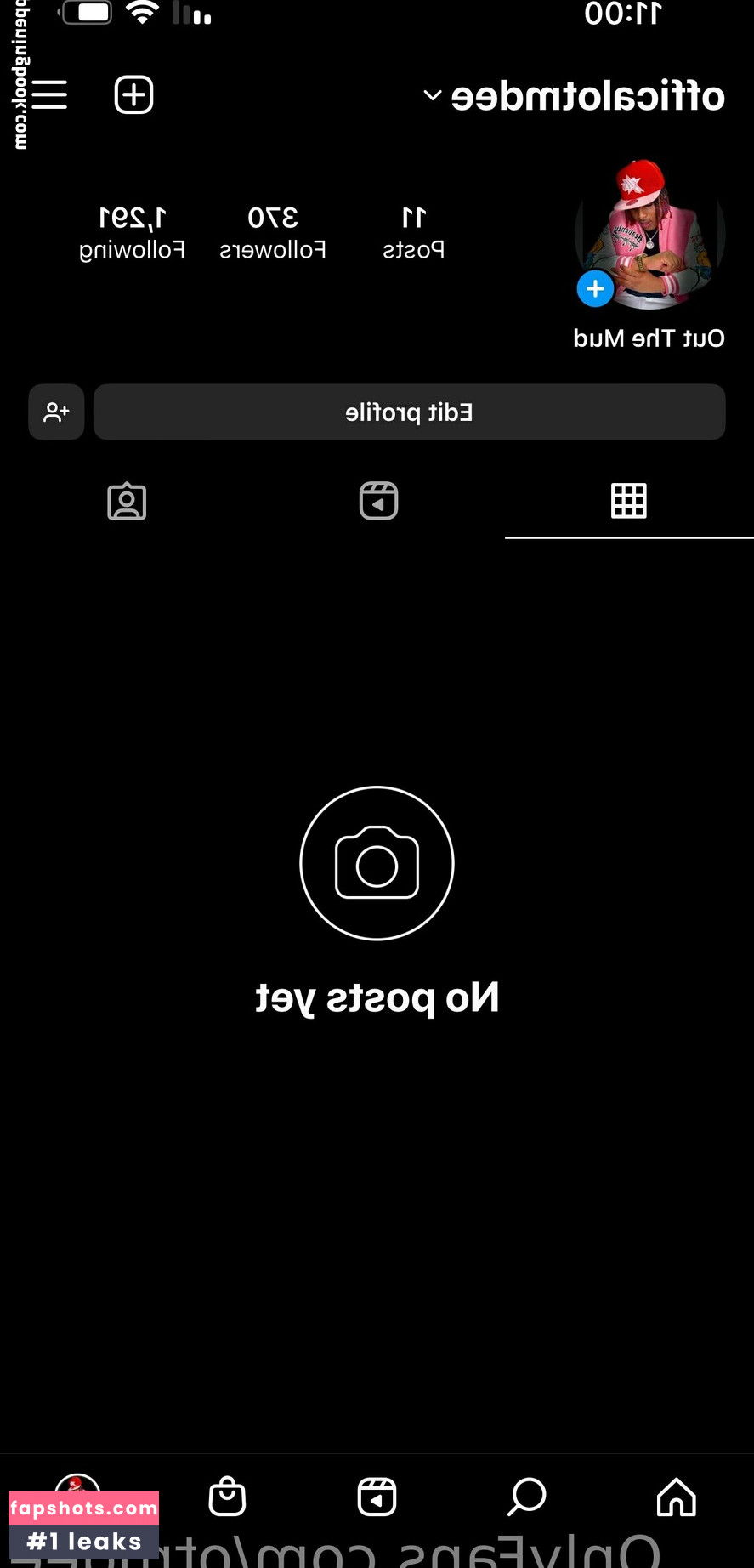View the 1,291 following list
The width and height of the screenshot is (754, 1568).
tap(132, 231)
